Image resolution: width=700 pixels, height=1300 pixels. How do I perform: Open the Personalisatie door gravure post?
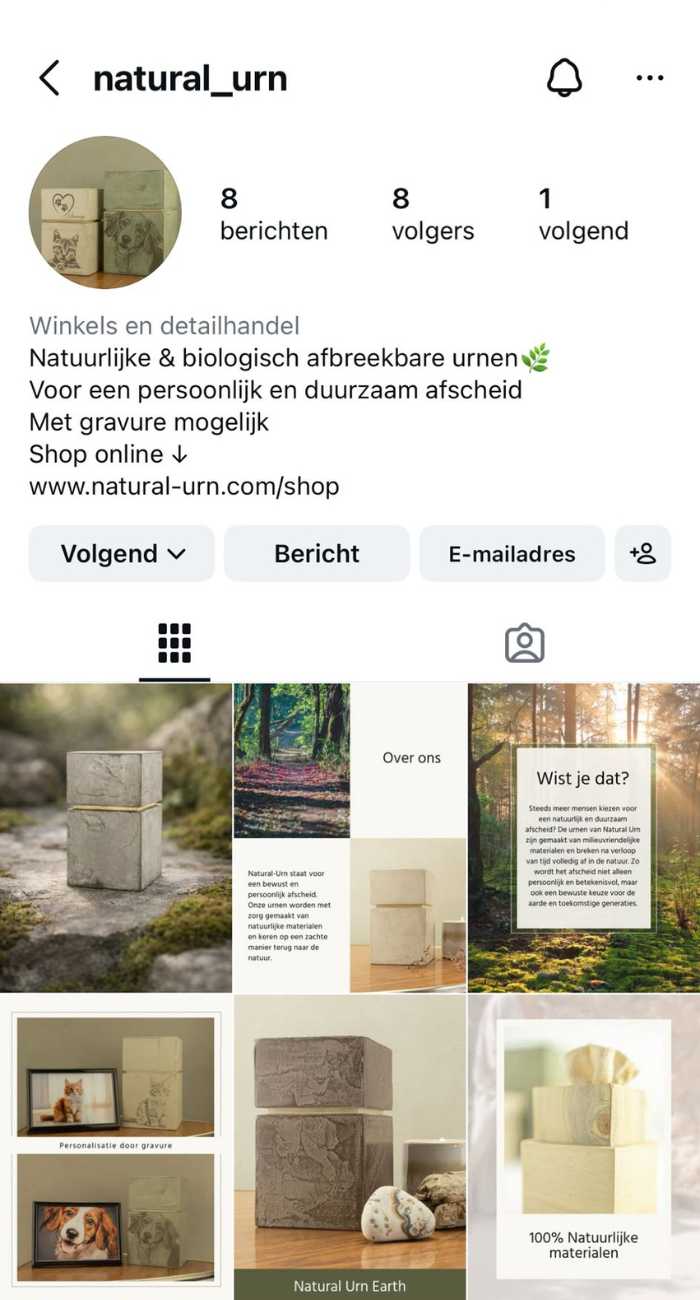[115, 1145]
